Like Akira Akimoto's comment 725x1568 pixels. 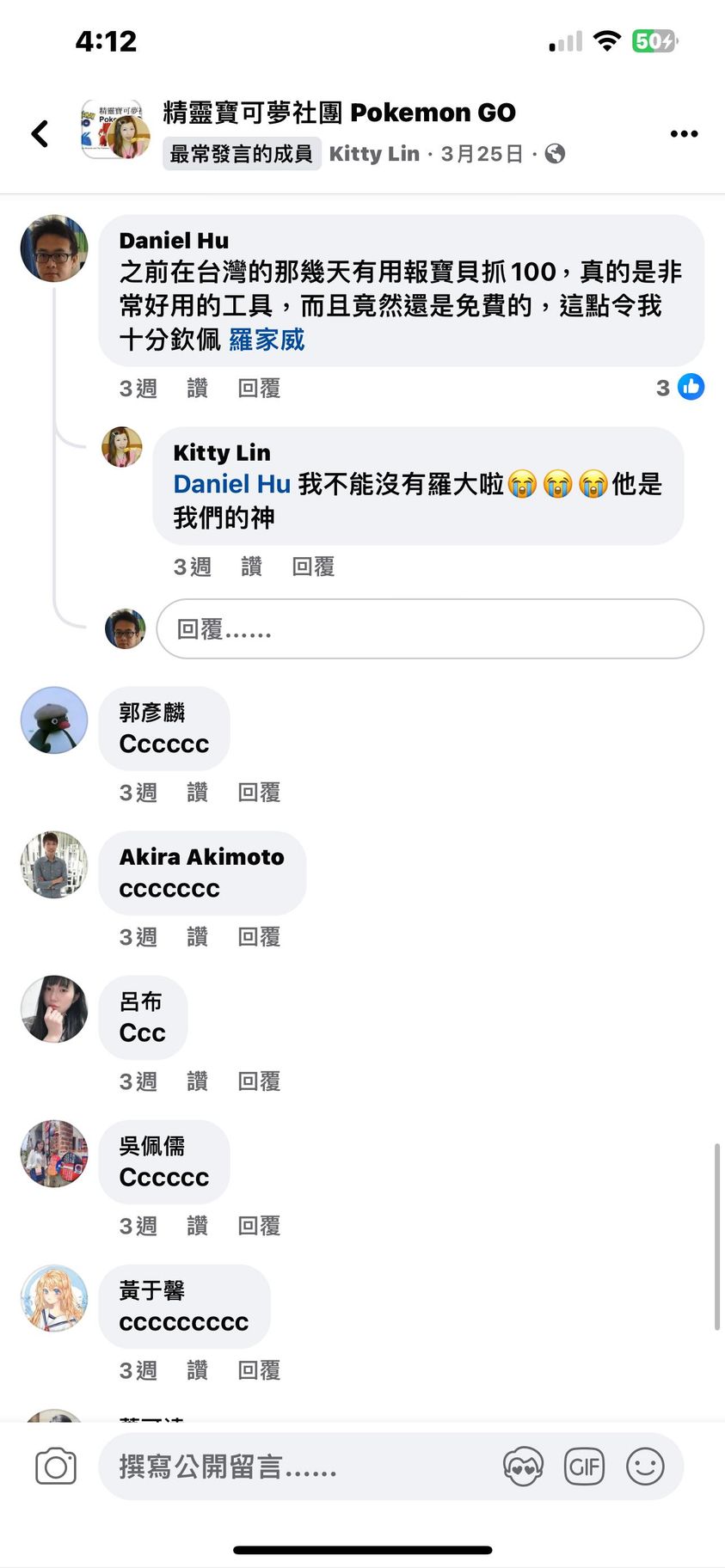197,937
